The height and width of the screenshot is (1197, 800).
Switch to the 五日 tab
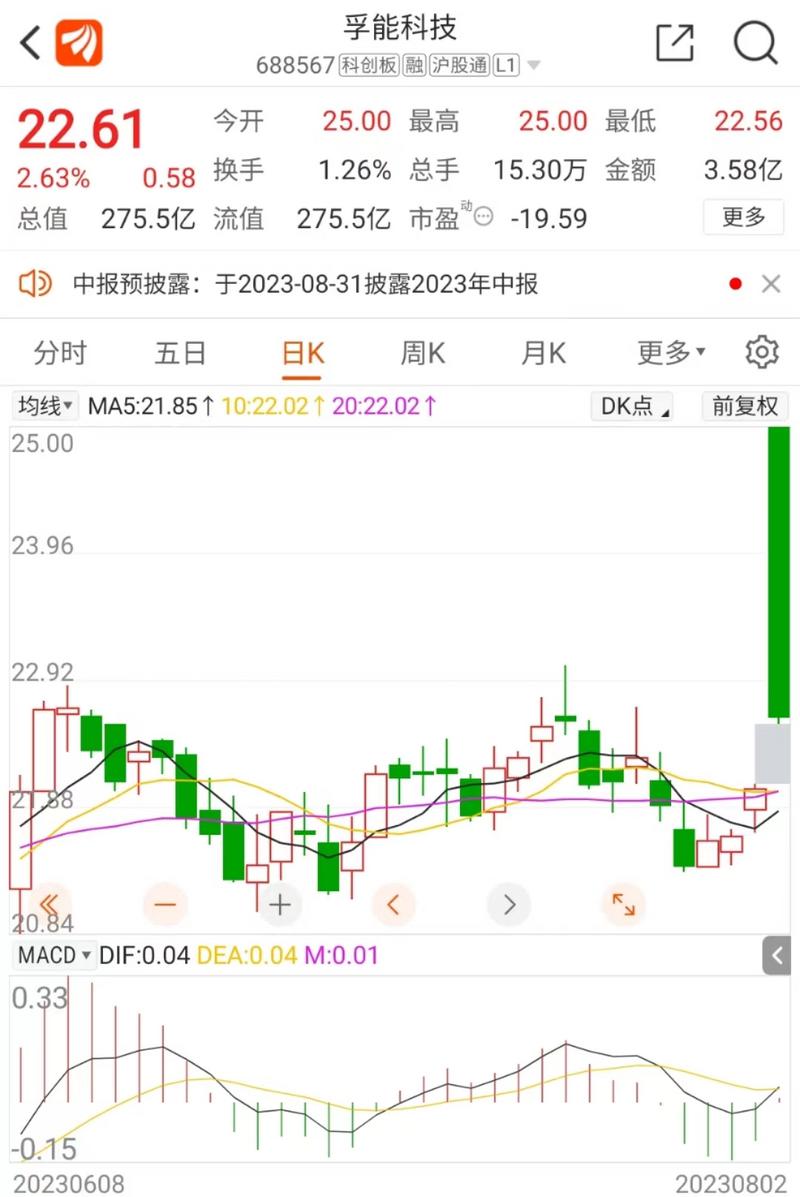[180, 353]
